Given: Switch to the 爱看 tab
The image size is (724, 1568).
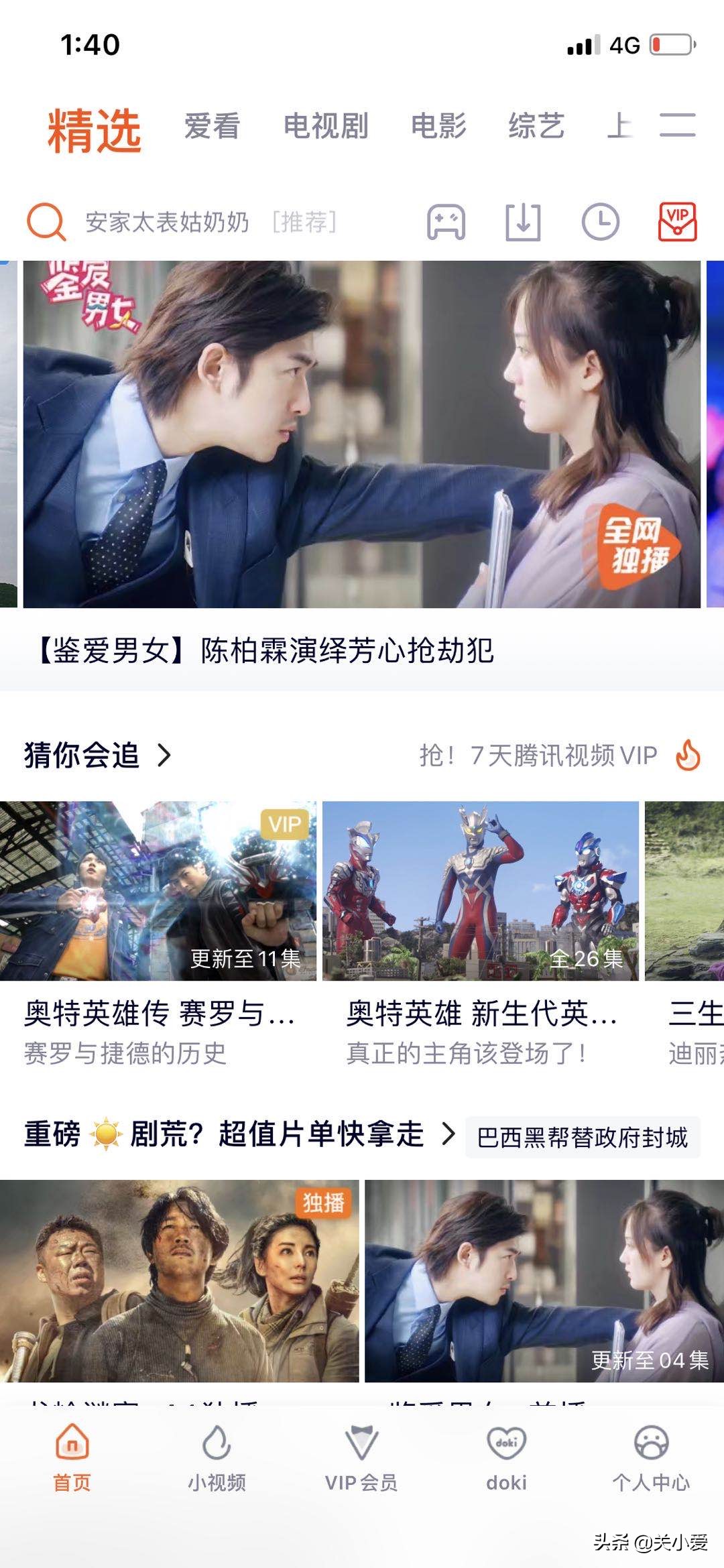Looking at the screenshot, I should pyautogui.click(x=212, y=126).
